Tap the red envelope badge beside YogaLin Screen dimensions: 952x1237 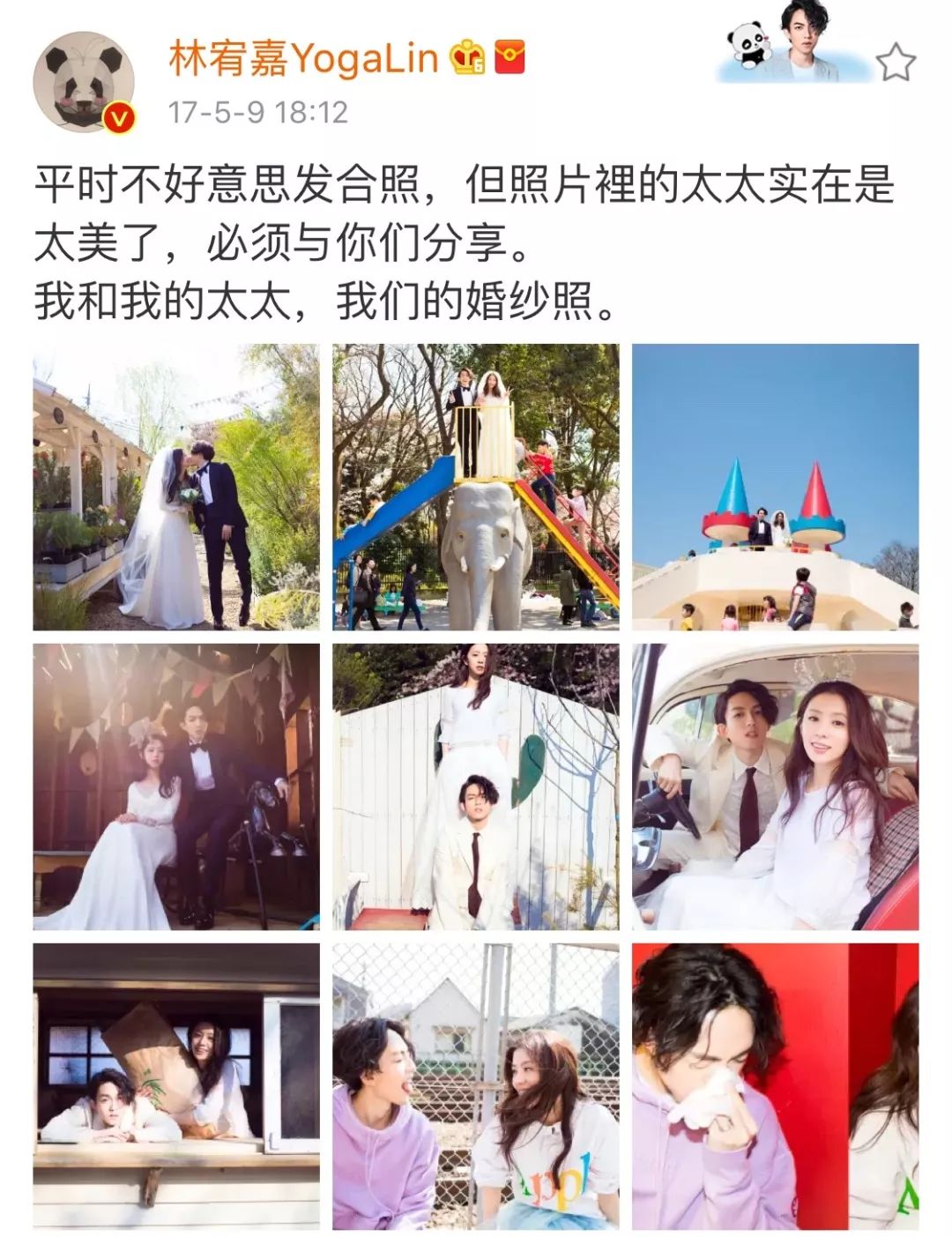[509, 57]
